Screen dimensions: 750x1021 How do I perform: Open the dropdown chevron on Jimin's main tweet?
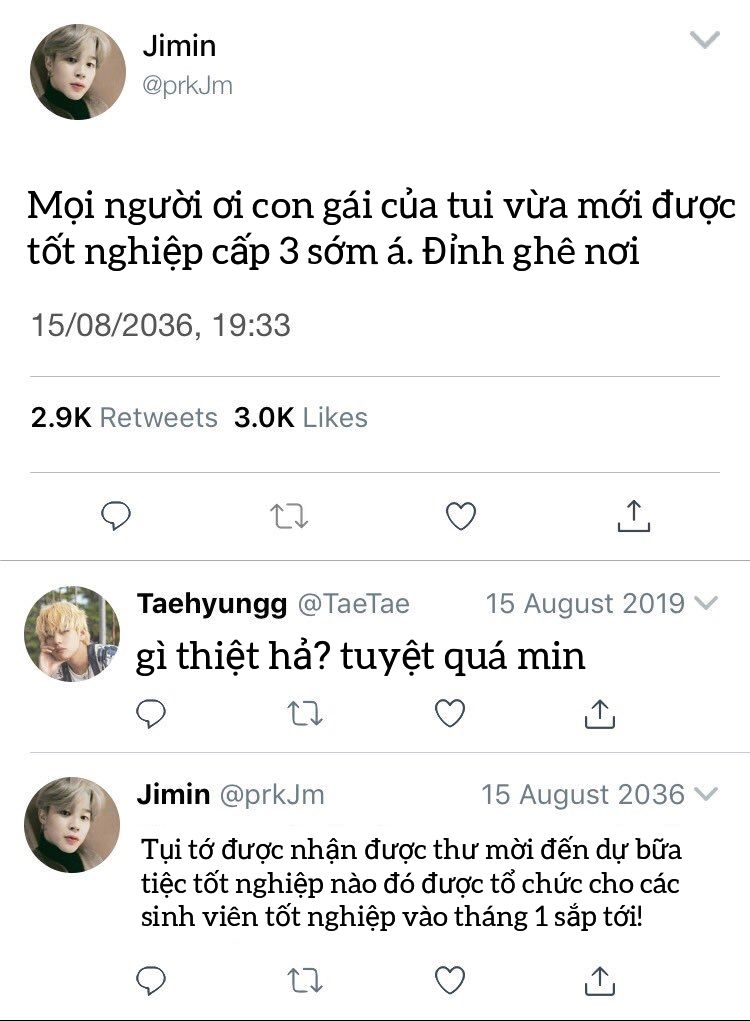click(706, 41)
